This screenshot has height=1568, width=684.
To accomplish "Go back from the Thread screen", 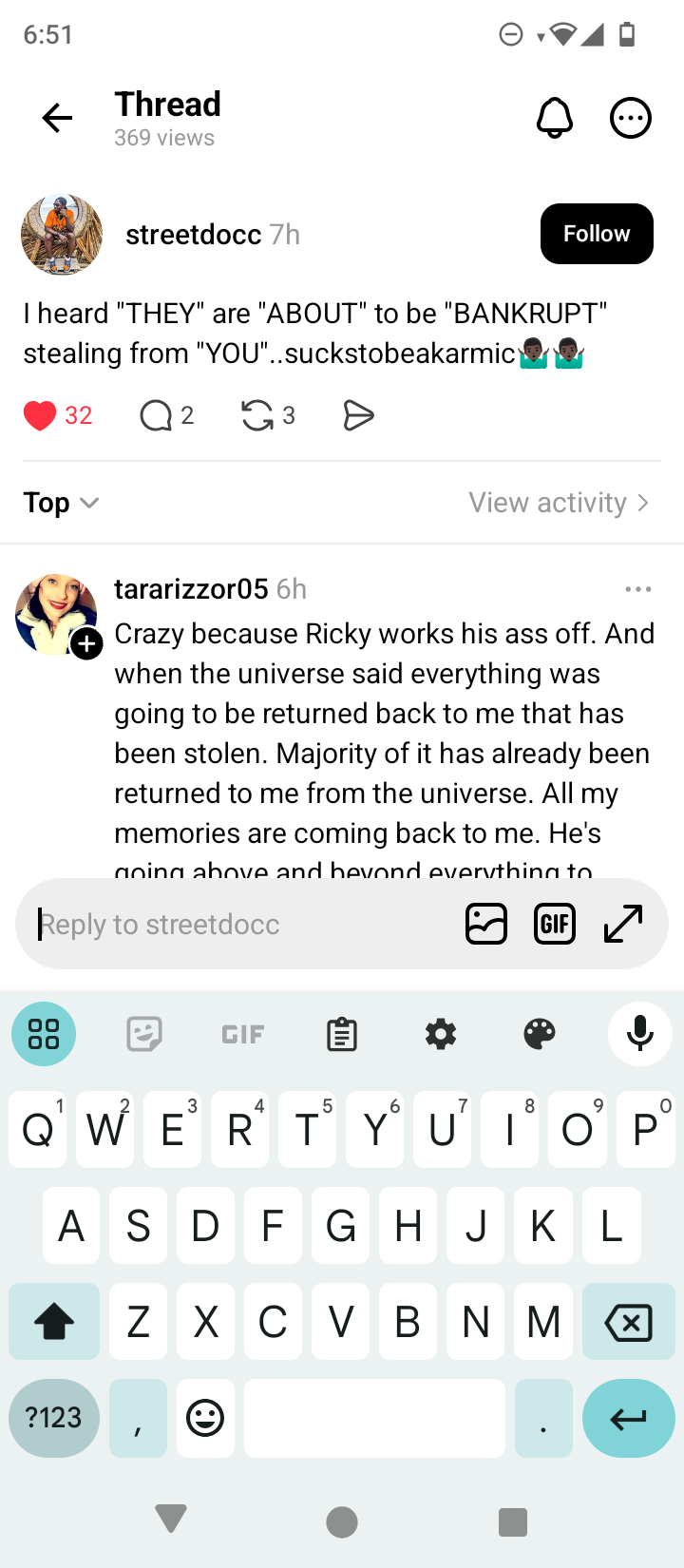I will [x=57, y=118].
